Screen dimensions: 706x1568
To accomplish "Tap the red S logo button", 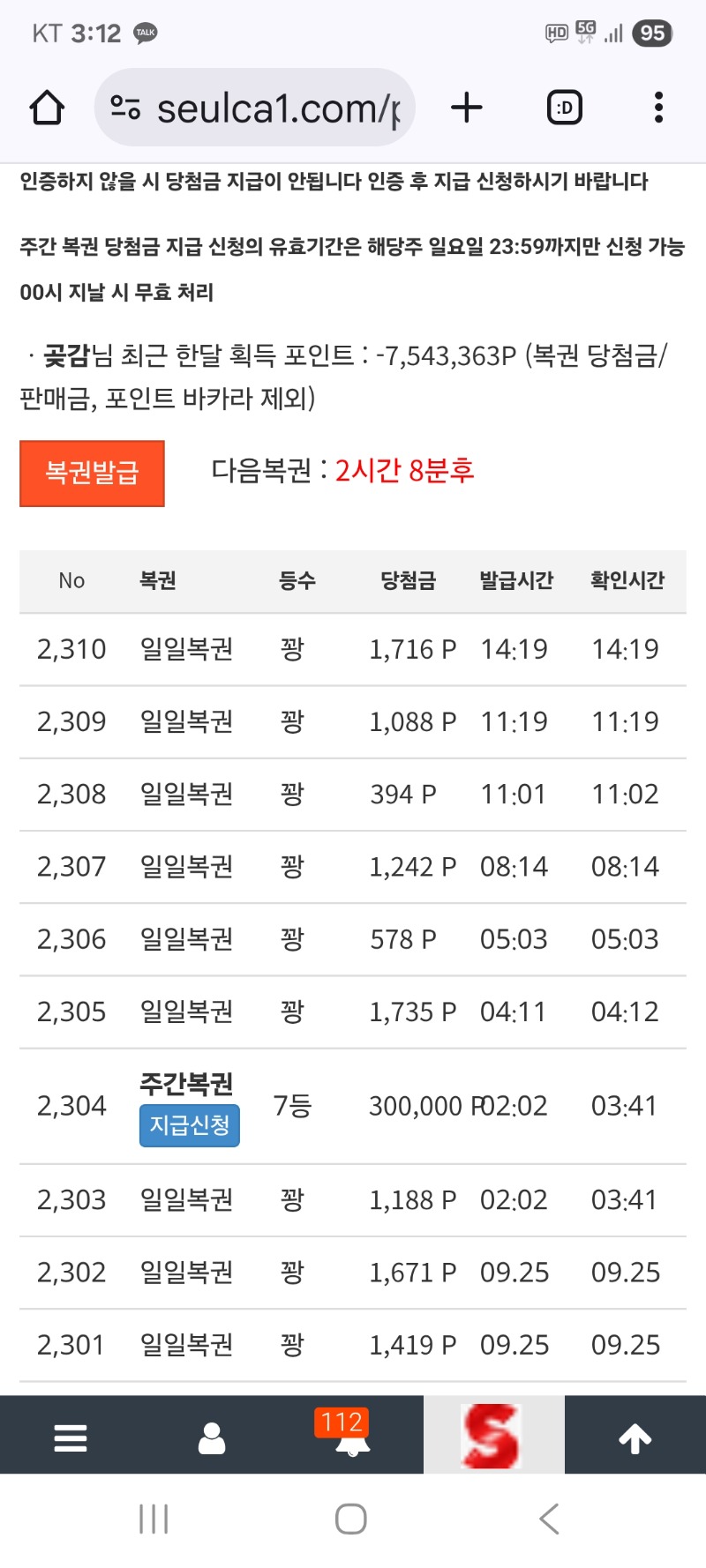I will (494, 1435).
